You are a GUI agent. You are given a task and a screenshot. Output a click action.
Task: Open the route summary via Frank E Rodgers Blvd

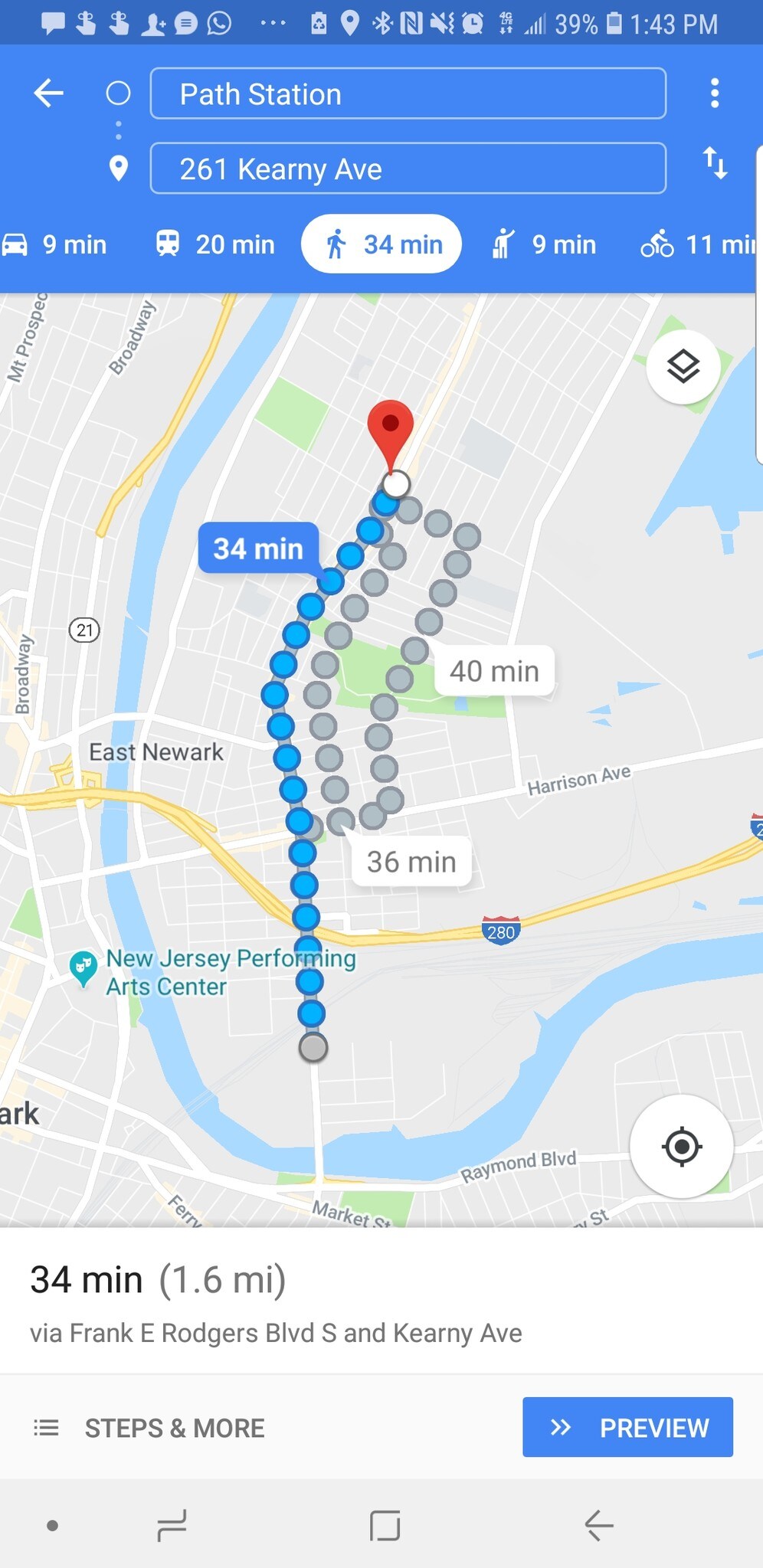[276, 1304]
